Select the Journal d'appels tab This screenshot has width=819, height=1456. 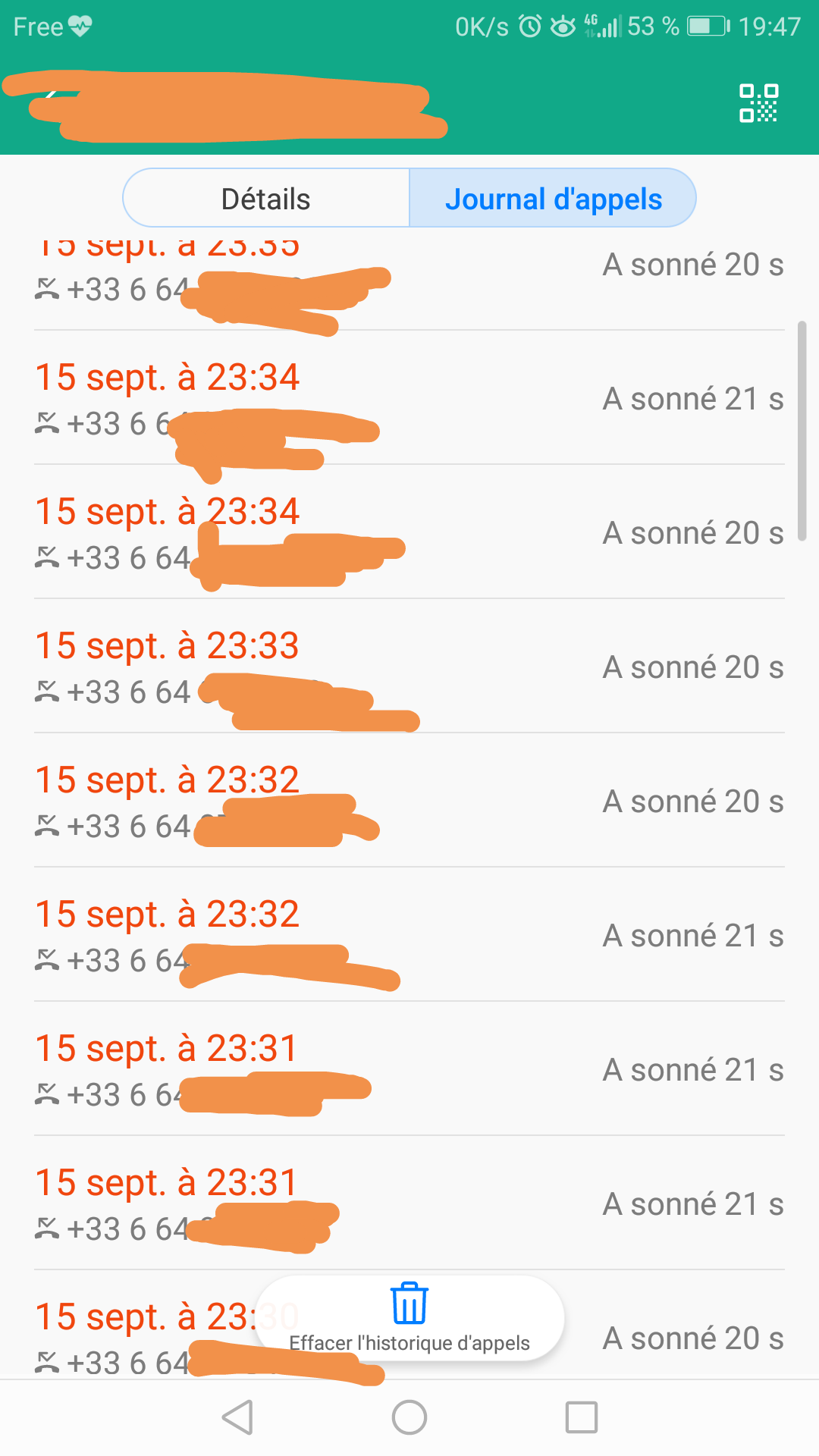click(x=553, y=199)
